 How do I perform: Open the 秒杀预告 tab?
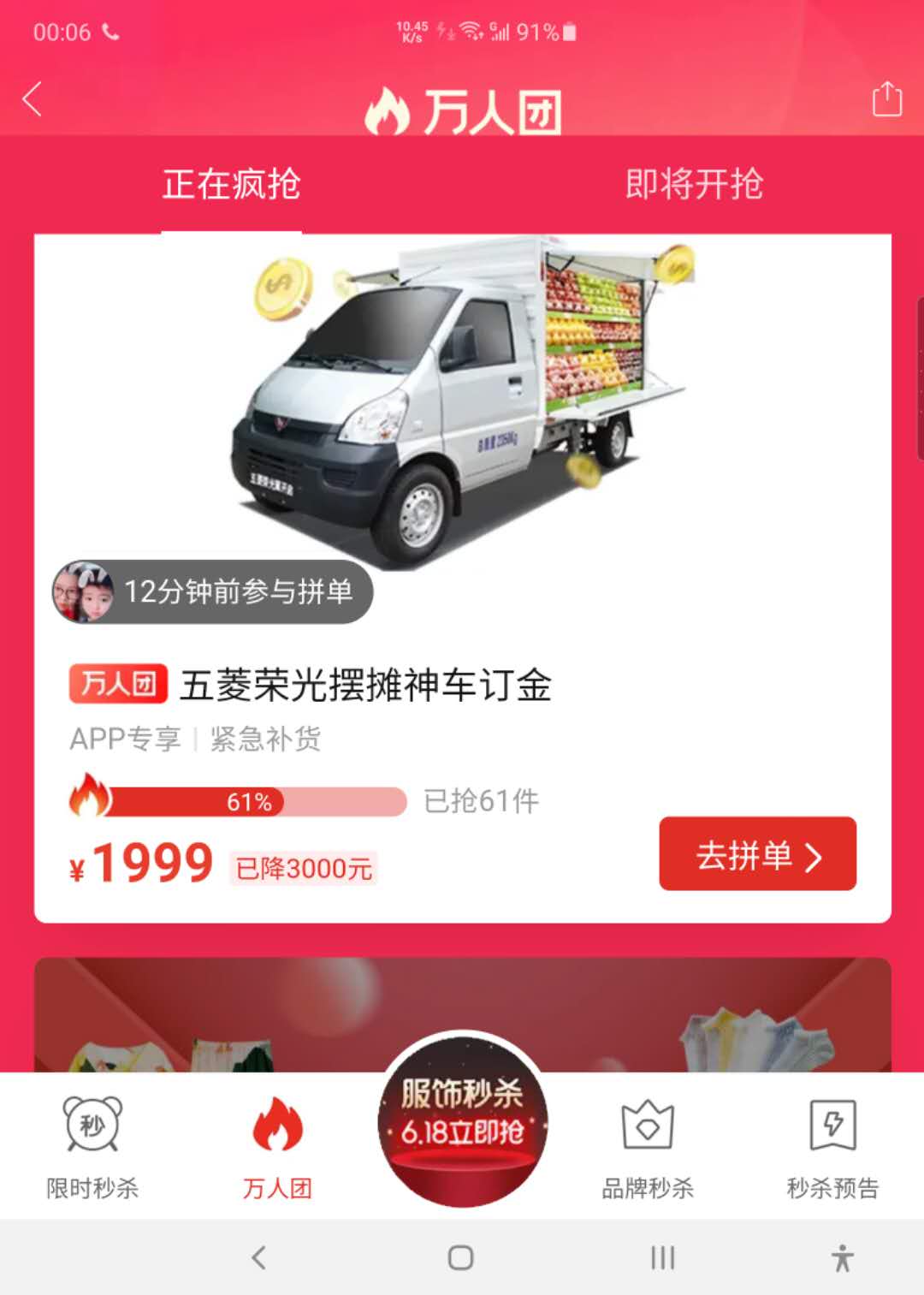pos(832,1147)
